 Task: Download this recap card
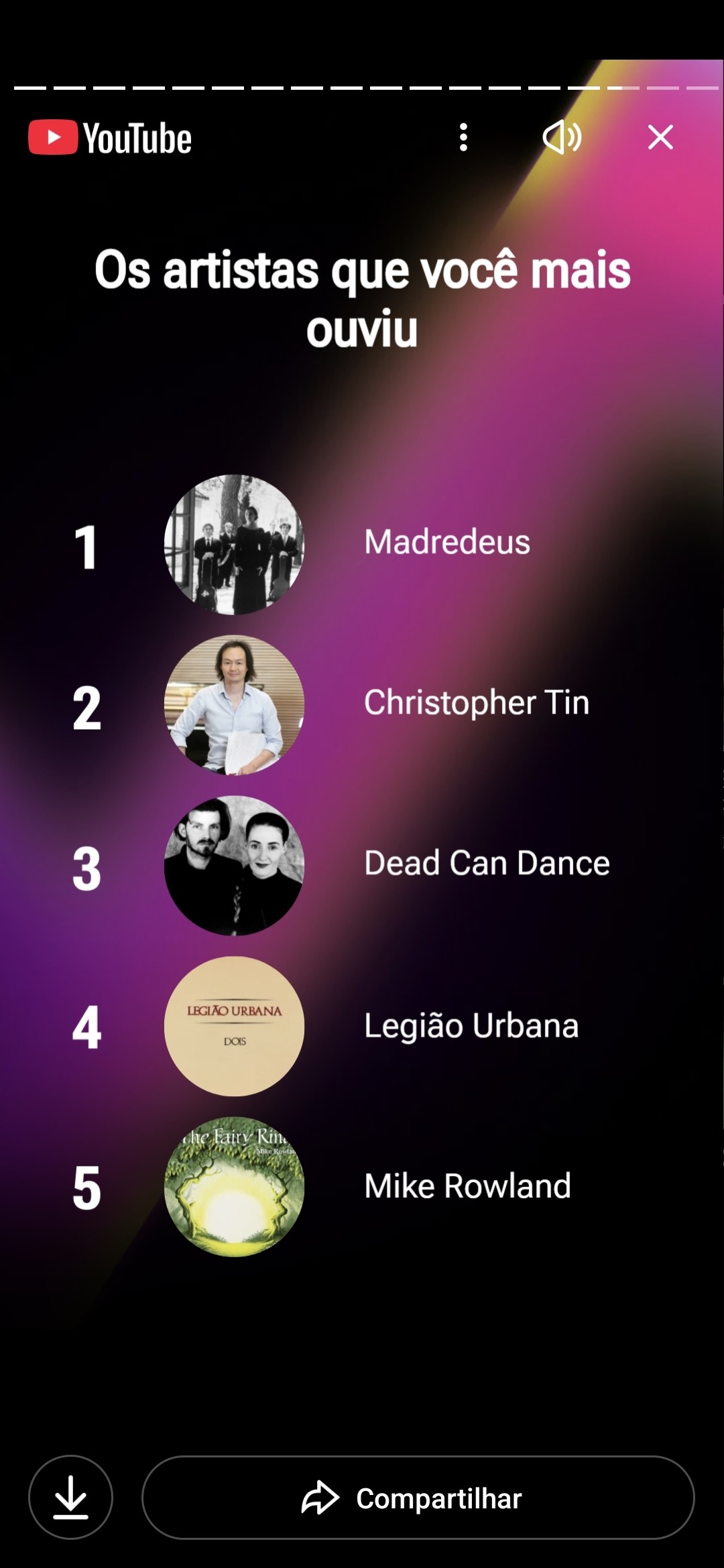pos(70,1498)
